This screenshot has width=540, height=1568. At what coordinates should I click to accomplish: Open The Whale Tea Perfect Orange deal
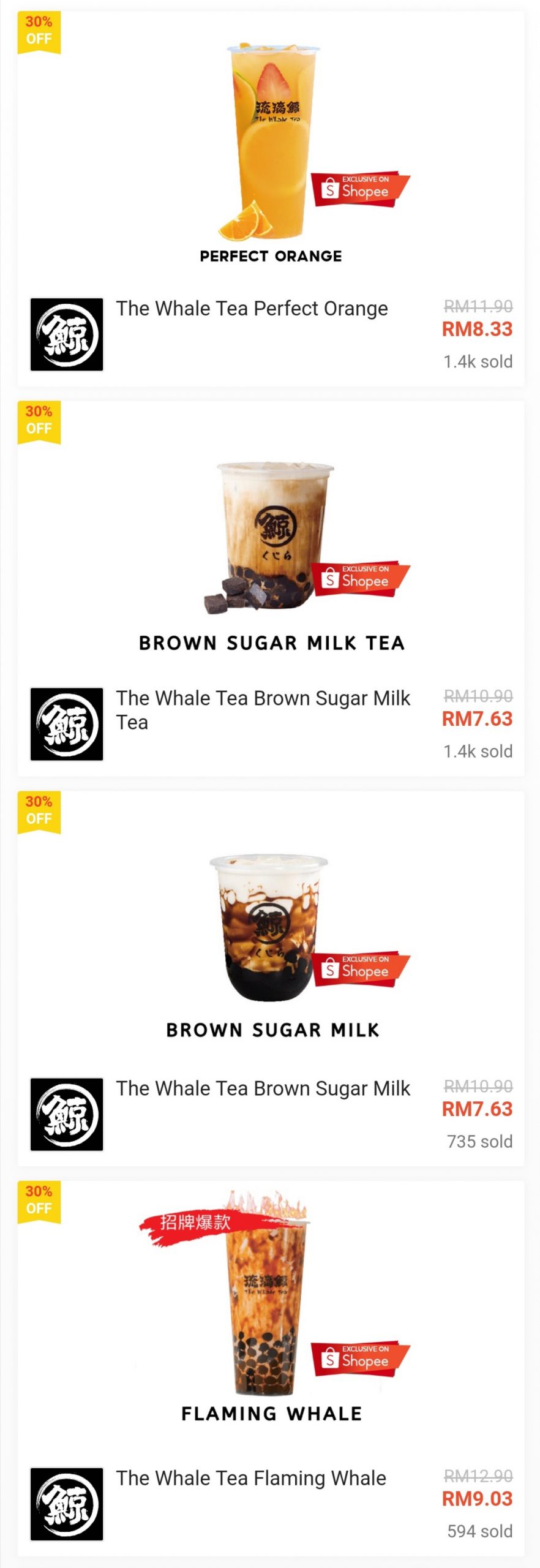tap(252, 309)
